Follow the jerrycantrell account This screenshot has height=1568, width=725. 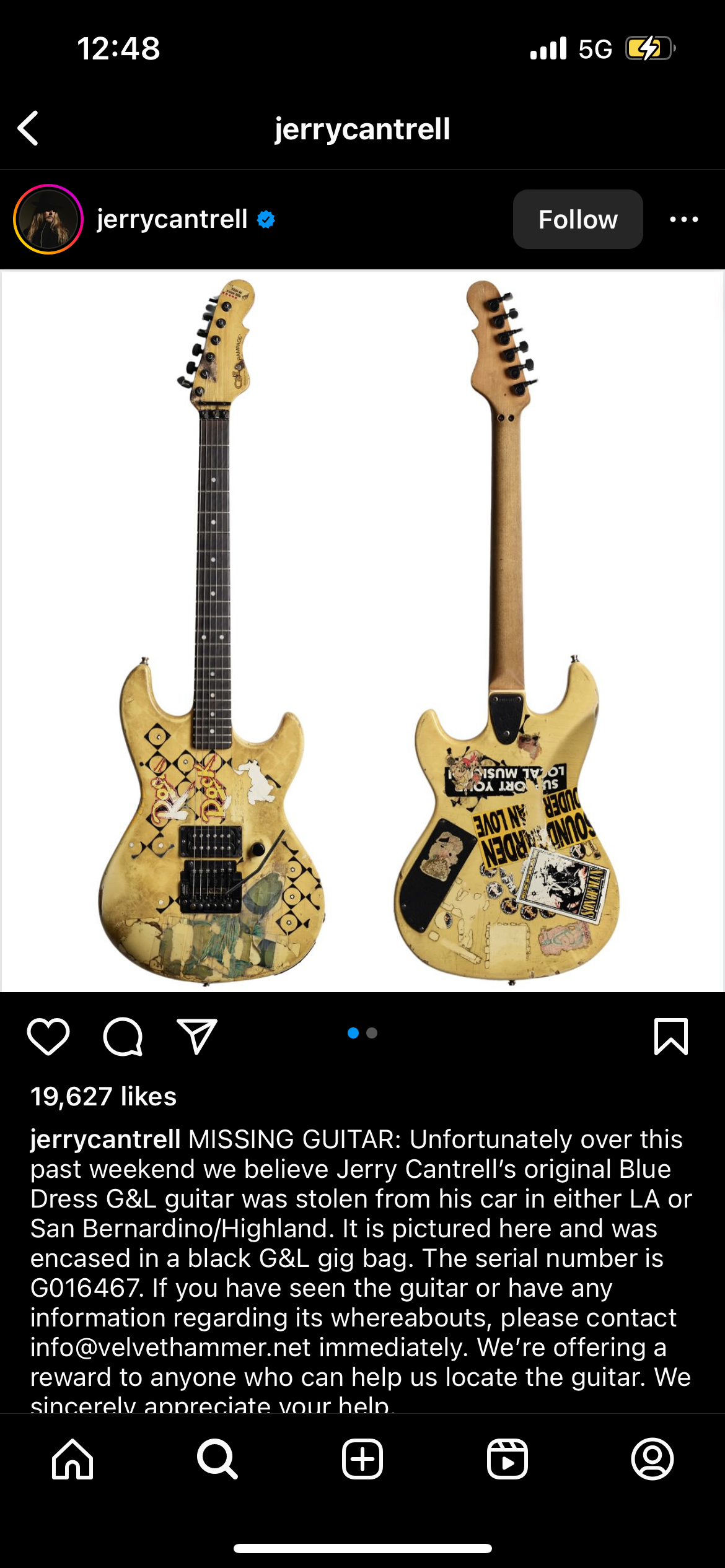[578, 219]
